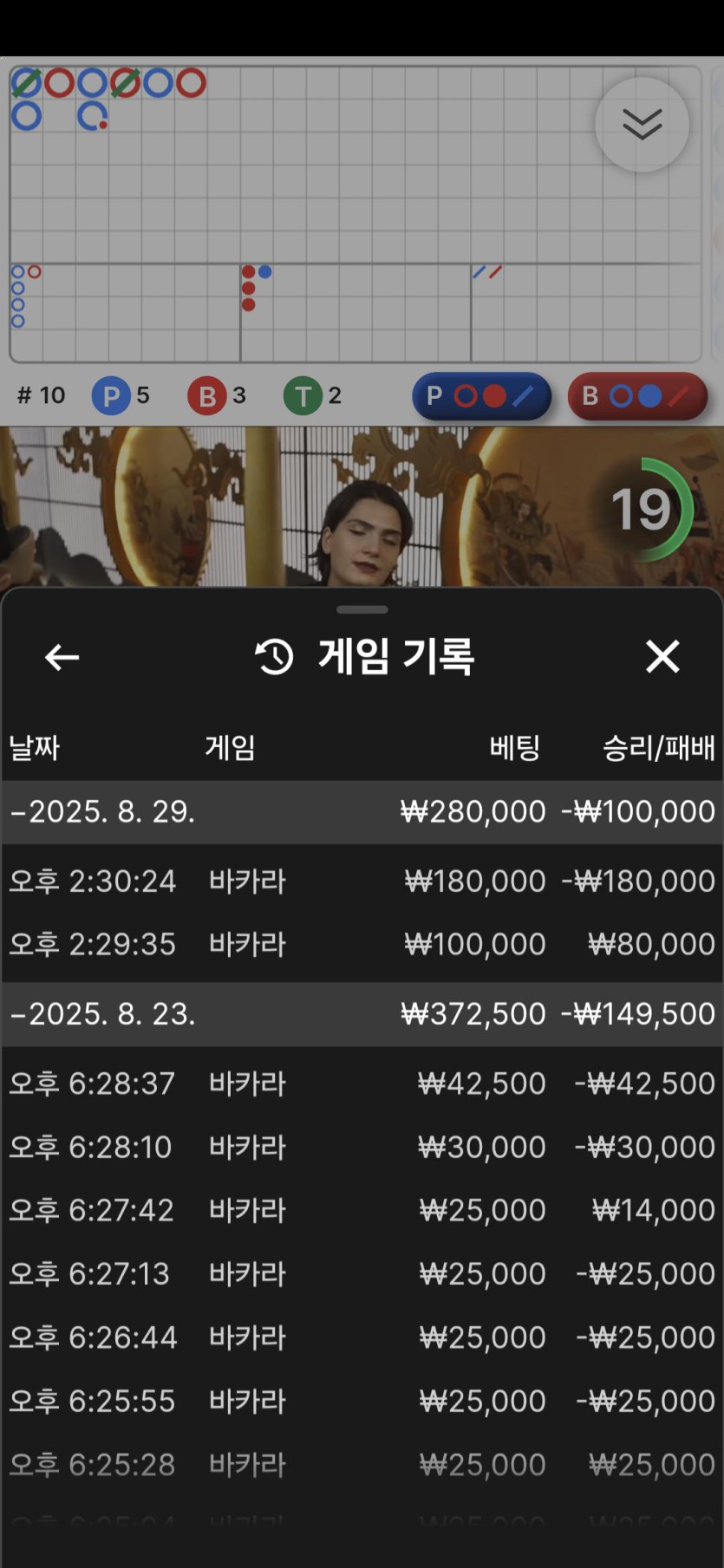Screen dimensions: 724x1568
Task: Tap the drag handle atop the history sheet
Action: pos(362,609)
